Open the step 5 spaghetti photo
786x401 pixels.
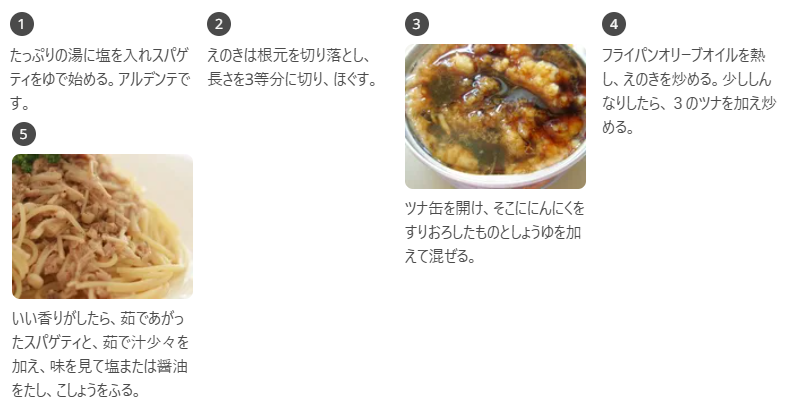[x=102, y=226]
